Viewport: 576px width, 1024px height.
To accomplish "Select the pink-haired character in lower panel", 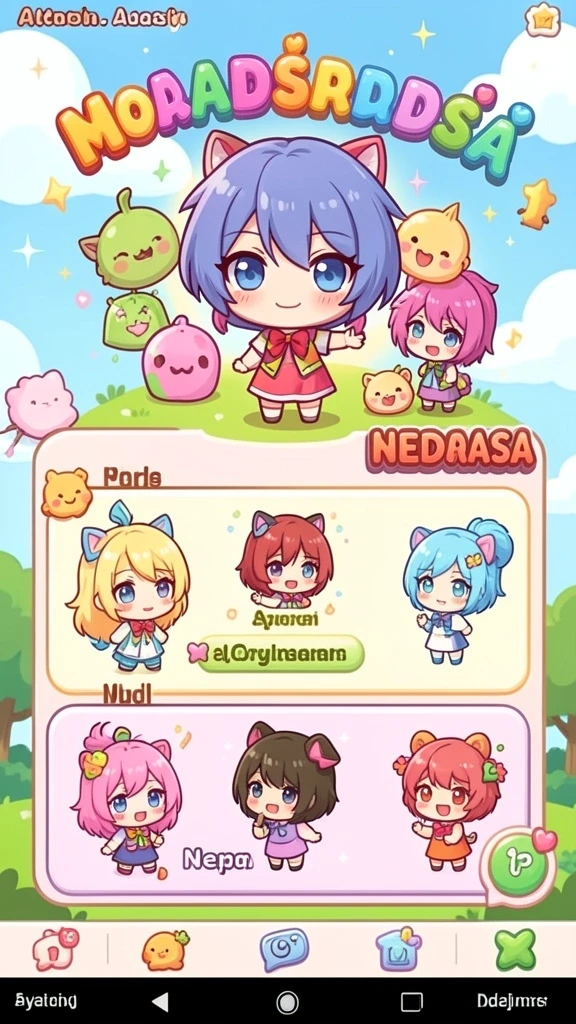I will pyautogui.click(x=125, y=797).
